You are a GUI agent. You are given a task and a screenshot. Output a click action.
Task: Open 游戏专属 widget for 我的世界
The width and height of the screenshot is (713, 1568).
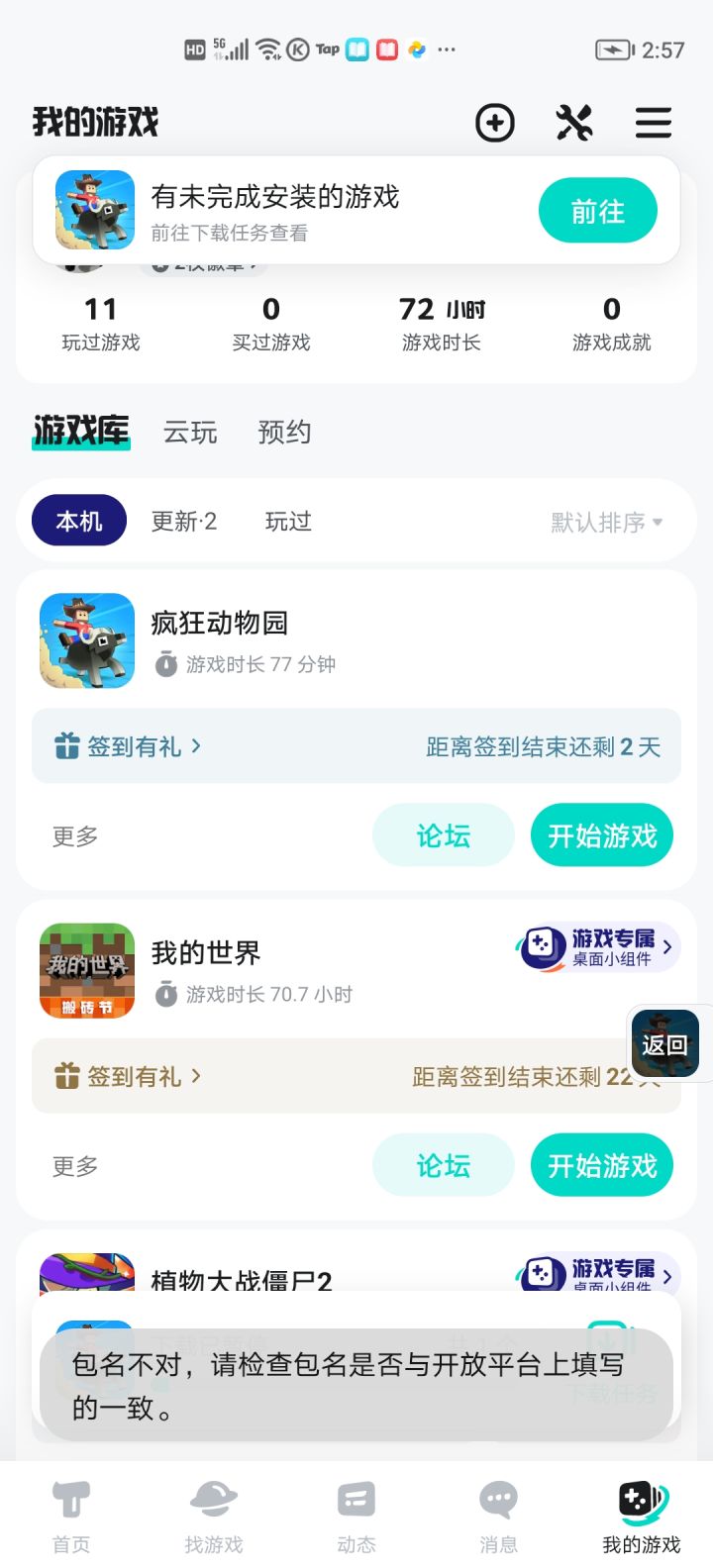(x=597, y=947)
